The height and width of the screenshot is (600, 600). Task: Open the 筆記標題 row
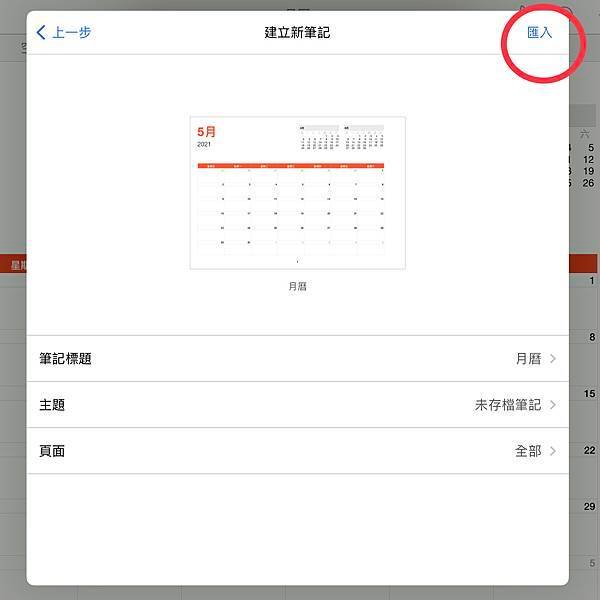(x=297, y=358)
